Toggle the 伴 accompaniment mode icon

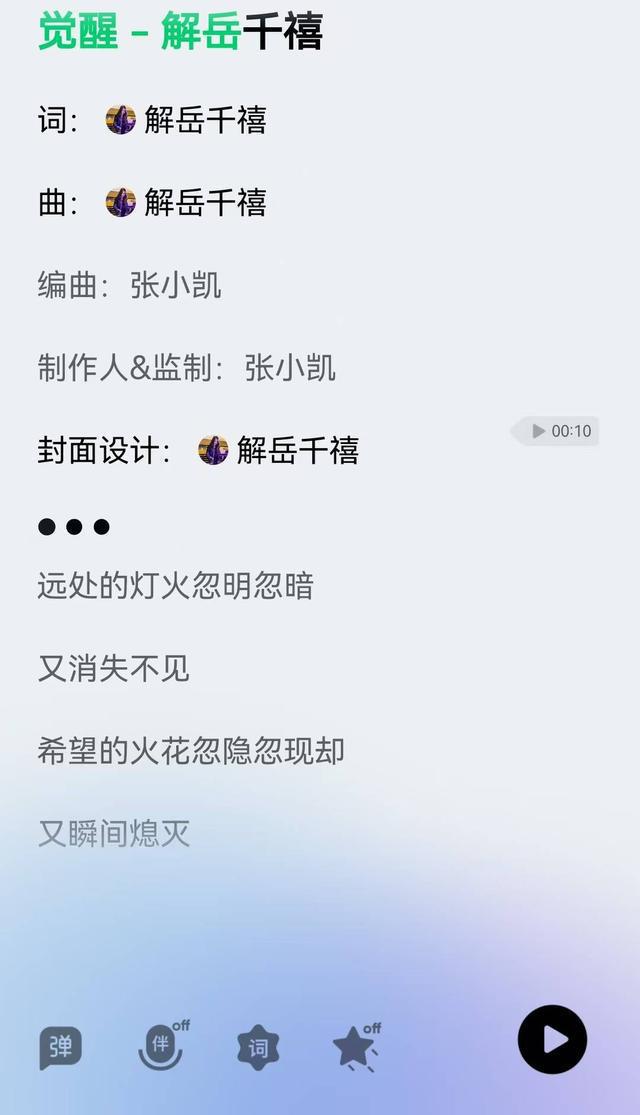click(x=161, y=1046)
